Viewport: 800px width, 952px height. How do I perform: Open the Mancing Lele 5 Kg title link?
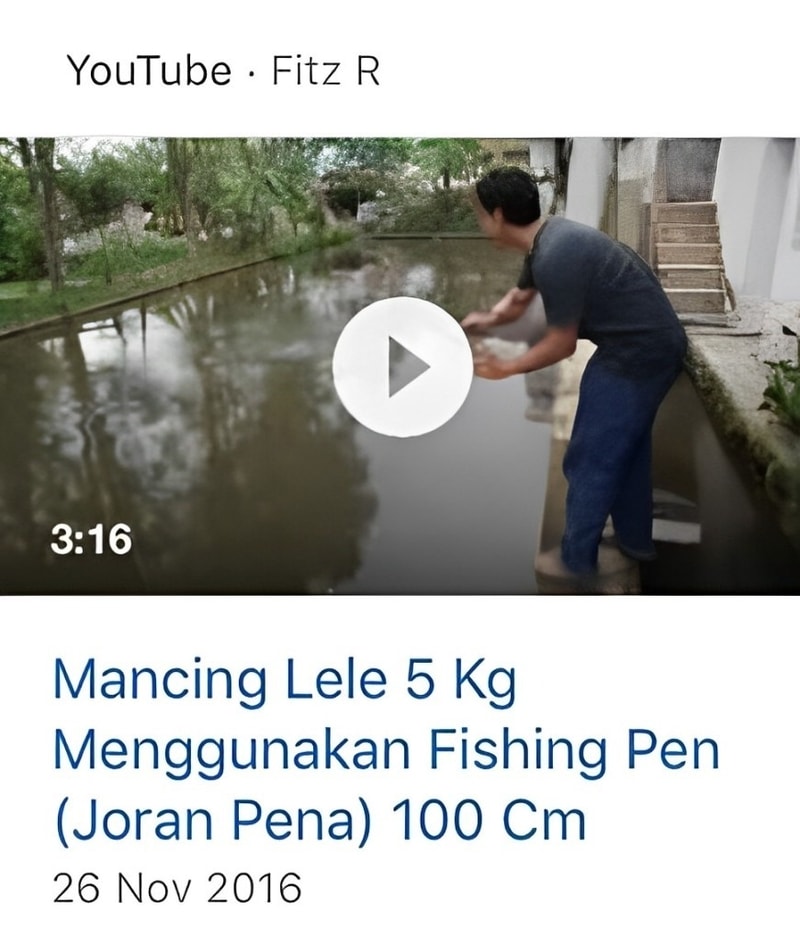(385, 750)
